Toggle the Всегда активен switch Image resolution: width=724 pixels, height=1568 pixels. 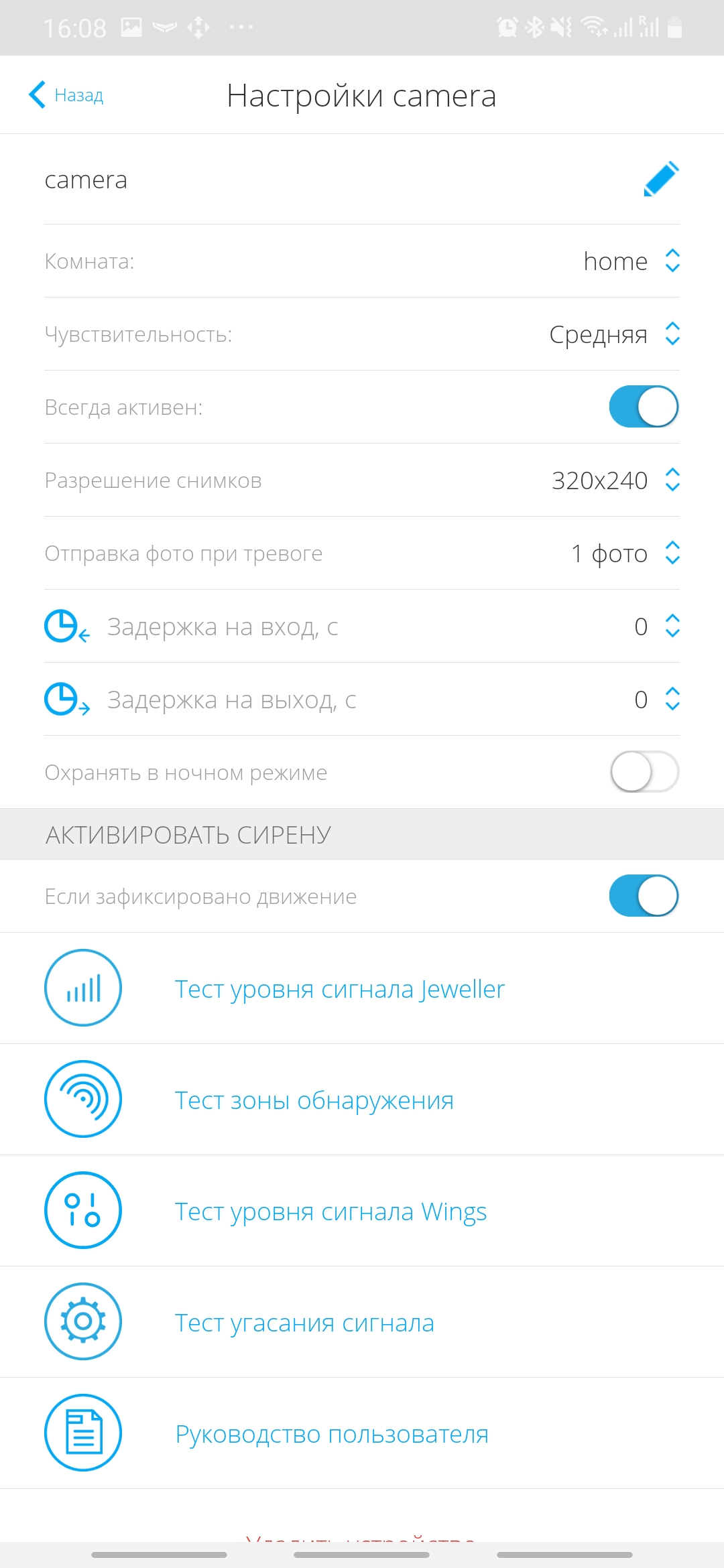pos(644,407)
